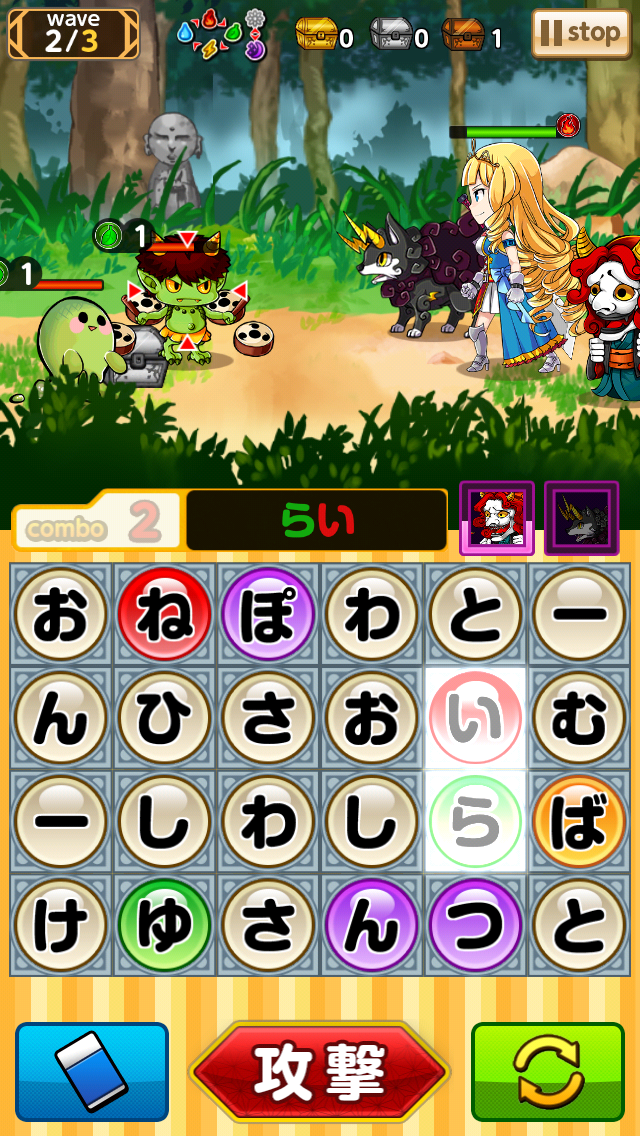Select the purple ん tile

(372, 925)
